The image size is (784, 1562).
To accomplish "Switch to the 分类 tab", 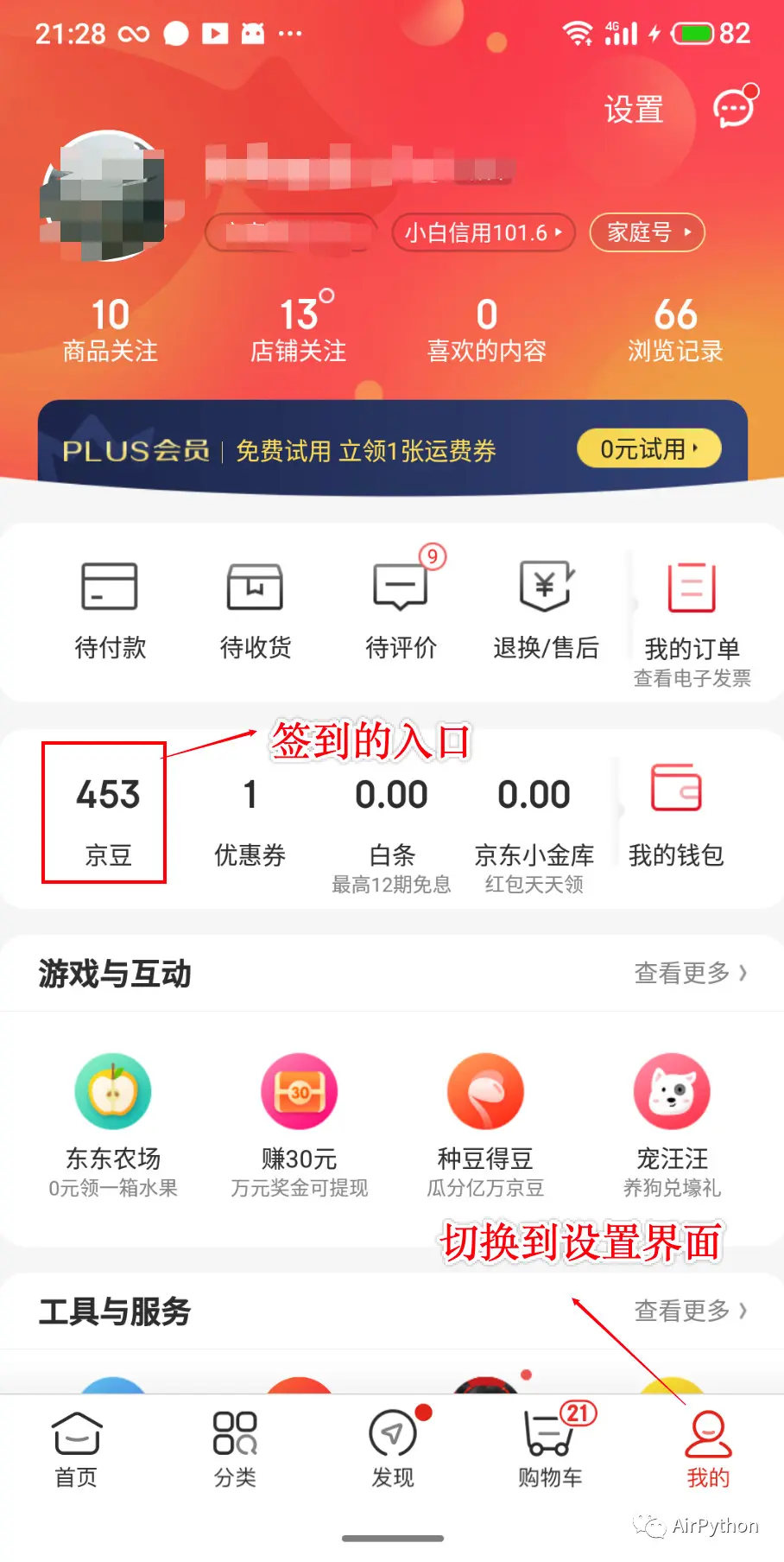I will point(235,1449).
